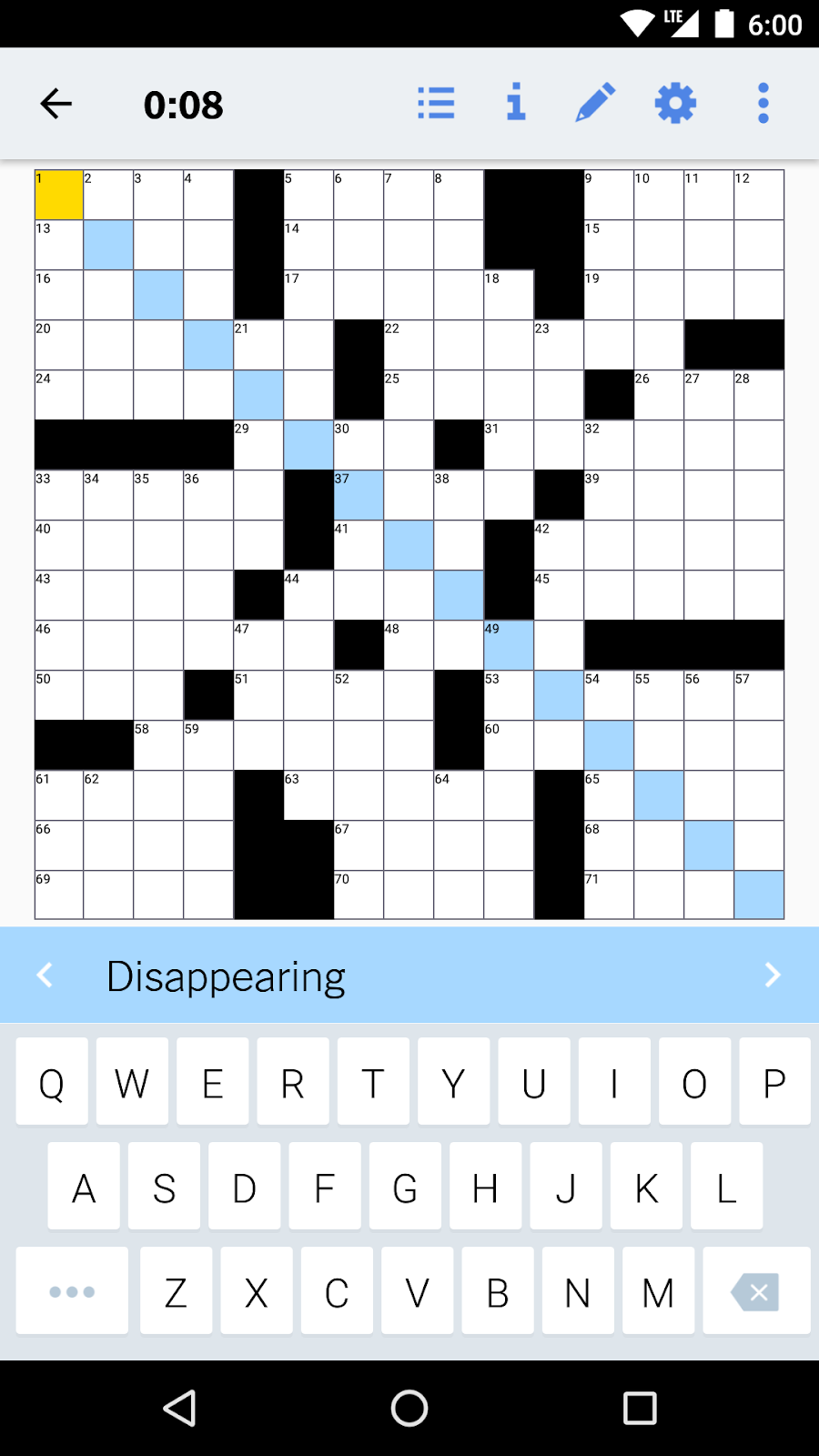Select crossword cell numbered 5
The image size is (819, 1456).
coord(308,195)
